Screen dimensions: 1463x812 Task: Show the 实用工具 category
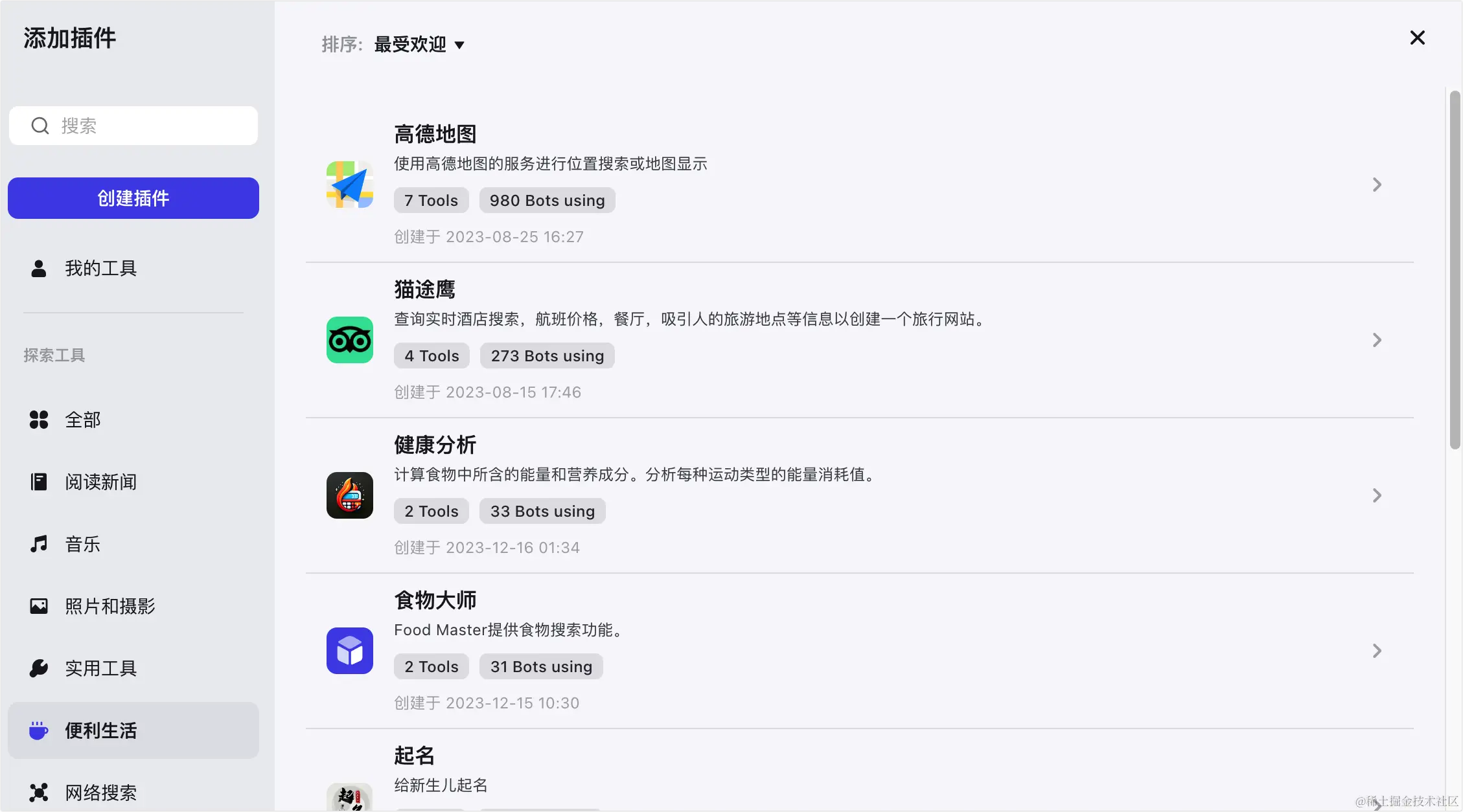click(x=100, y=668)
